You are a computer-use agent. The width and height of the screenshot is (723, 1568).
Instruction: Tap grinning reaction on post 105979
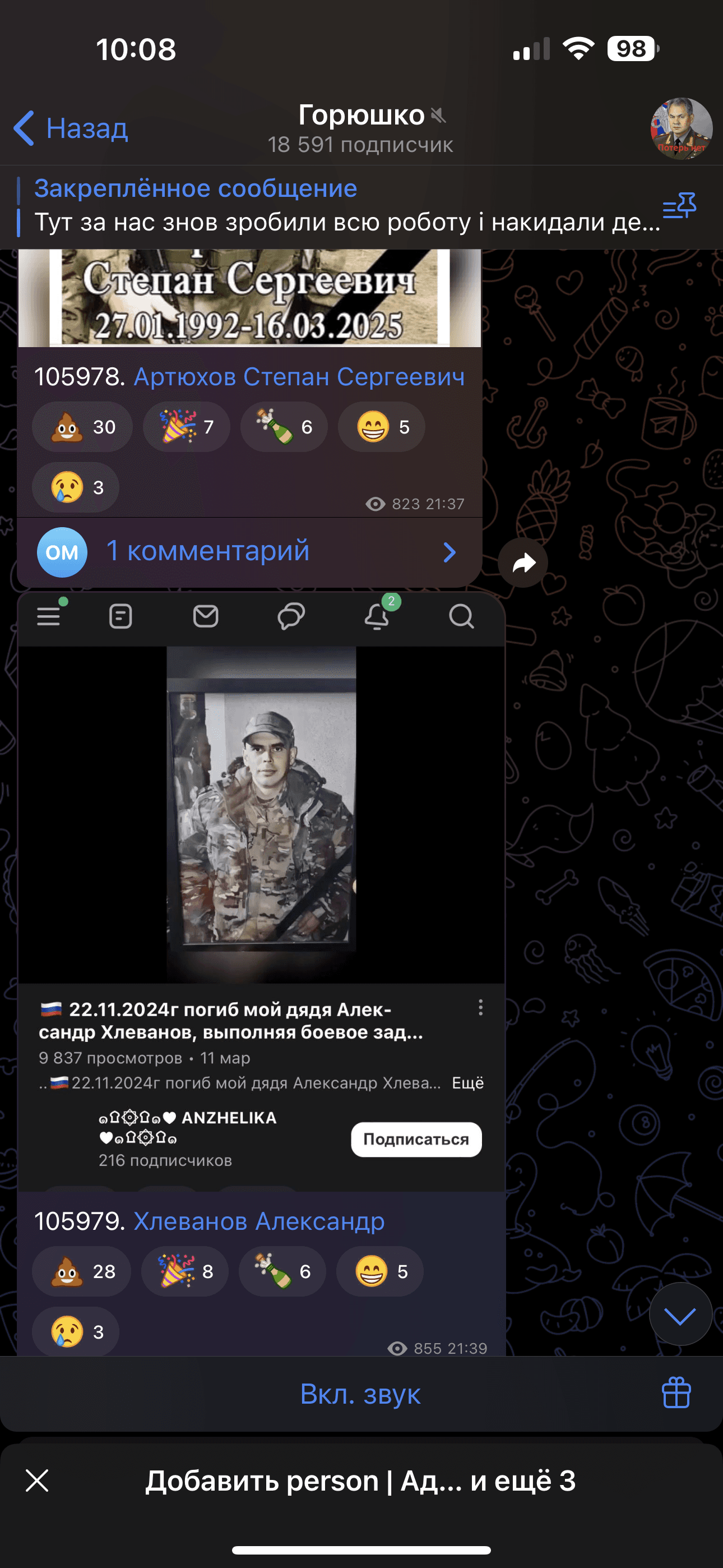[380, 1271]
